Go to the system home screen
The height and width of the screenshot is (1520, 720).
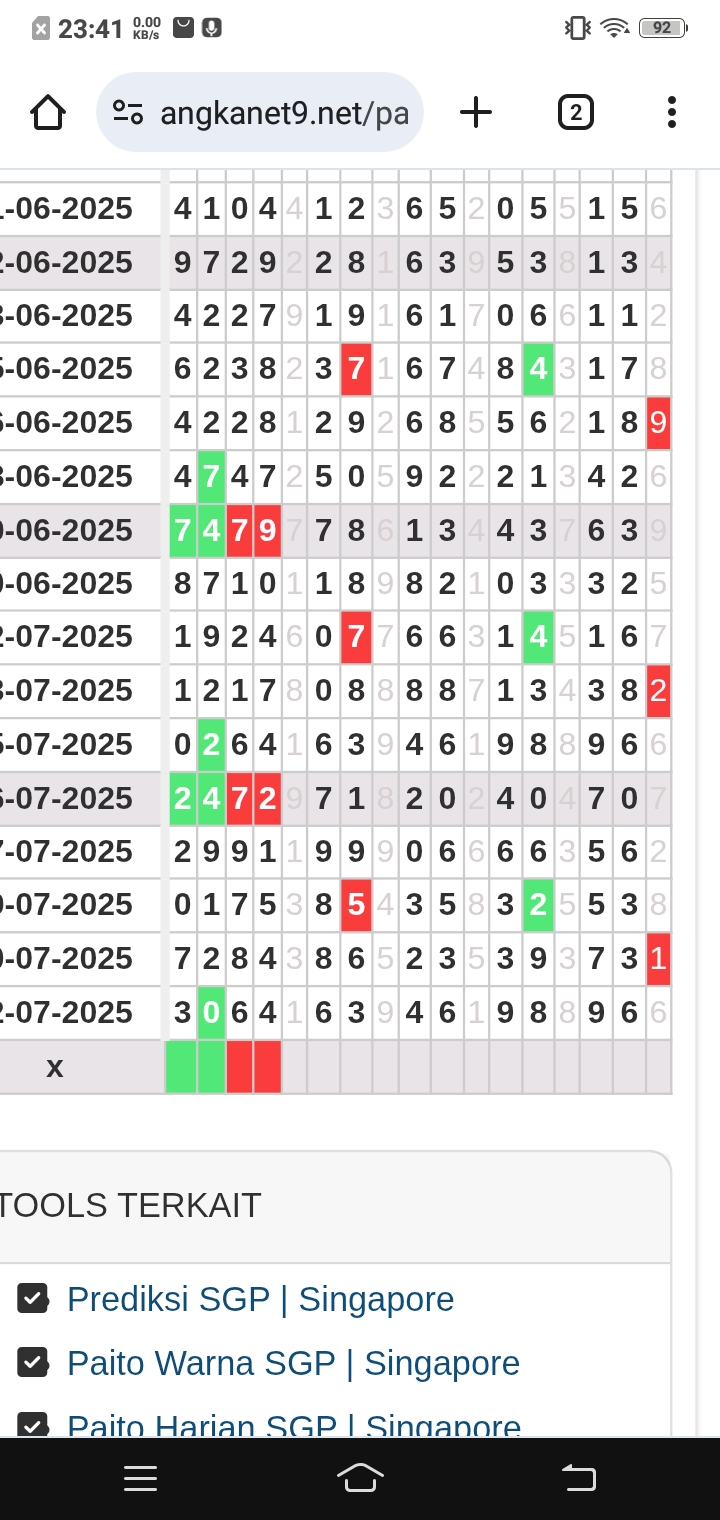pyautogui.click(x=360, y=1478)
